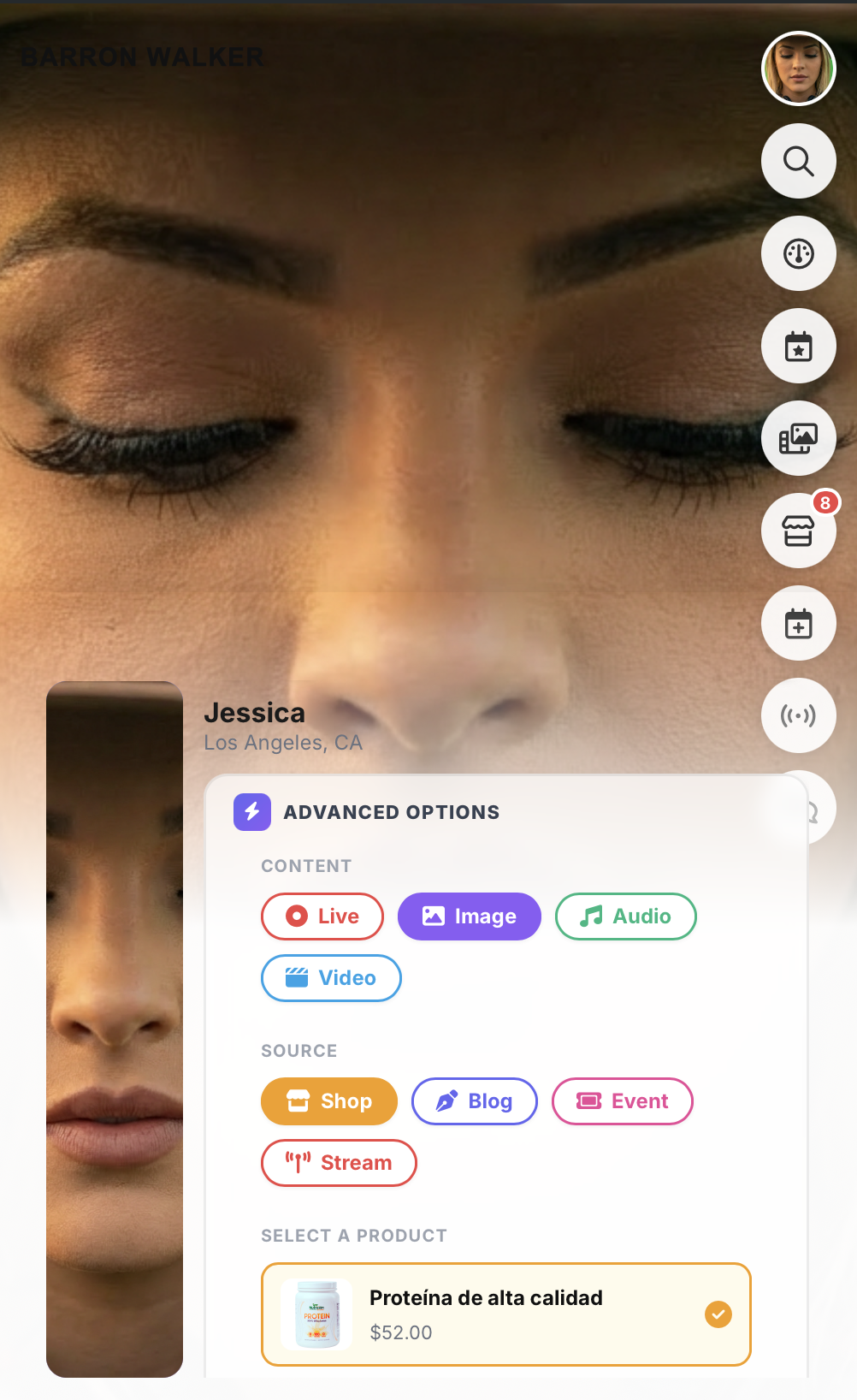Switch source to Blog

[x=474, y=1101]
